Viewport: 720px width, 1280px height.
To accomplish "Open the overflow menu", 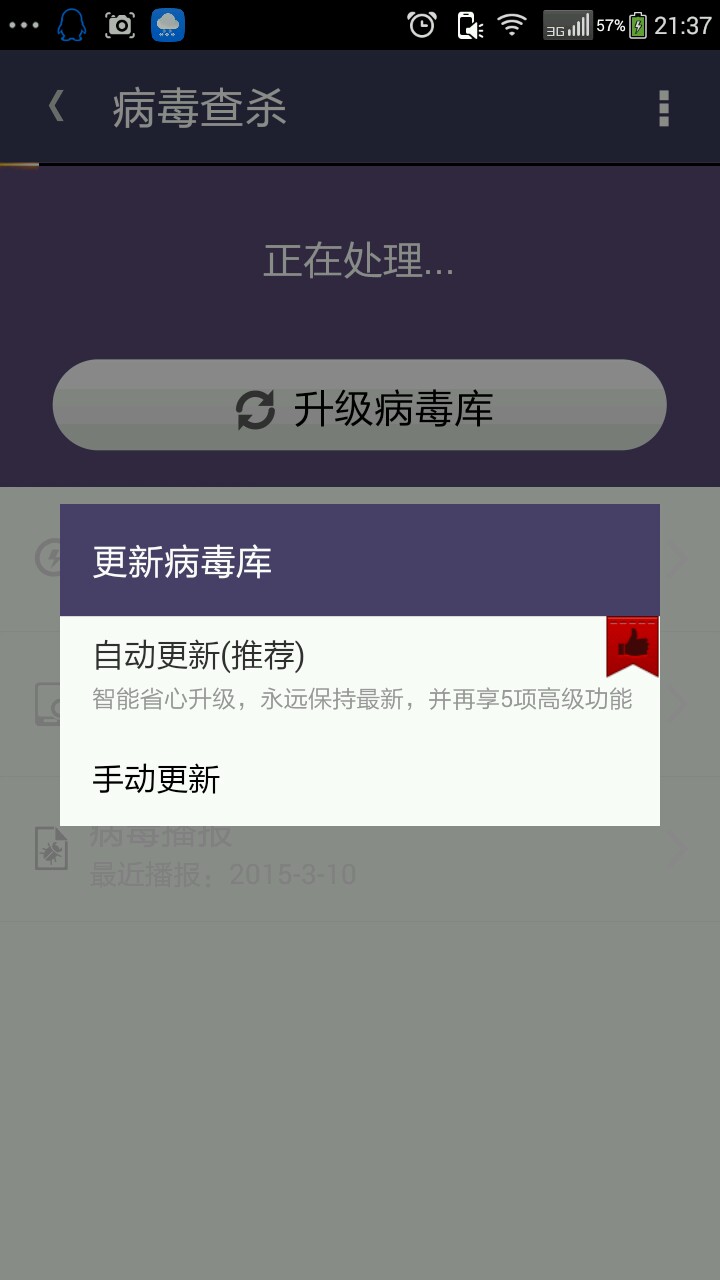I will tap(663, 108).
